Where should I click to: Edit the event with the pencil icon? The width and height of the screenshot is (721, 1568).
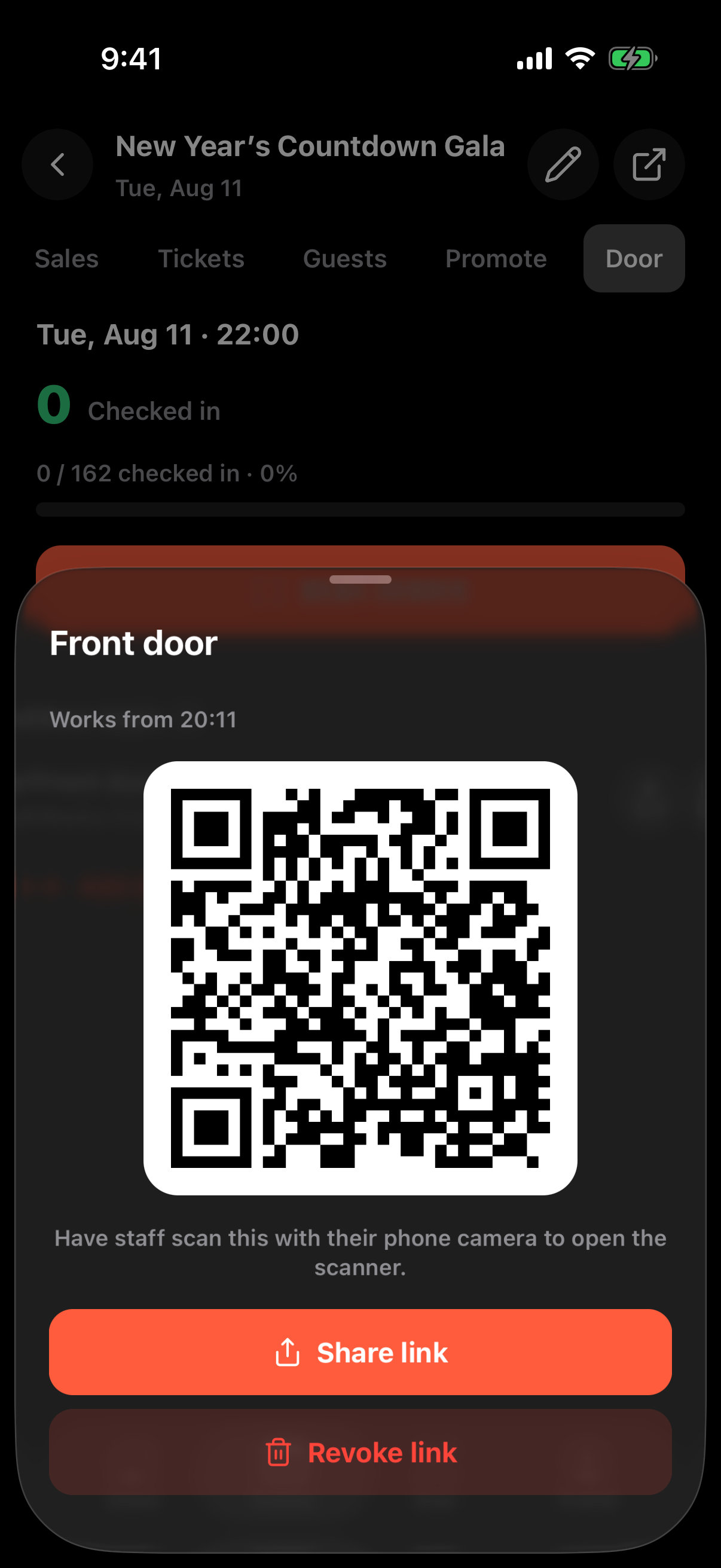[563, 164]
